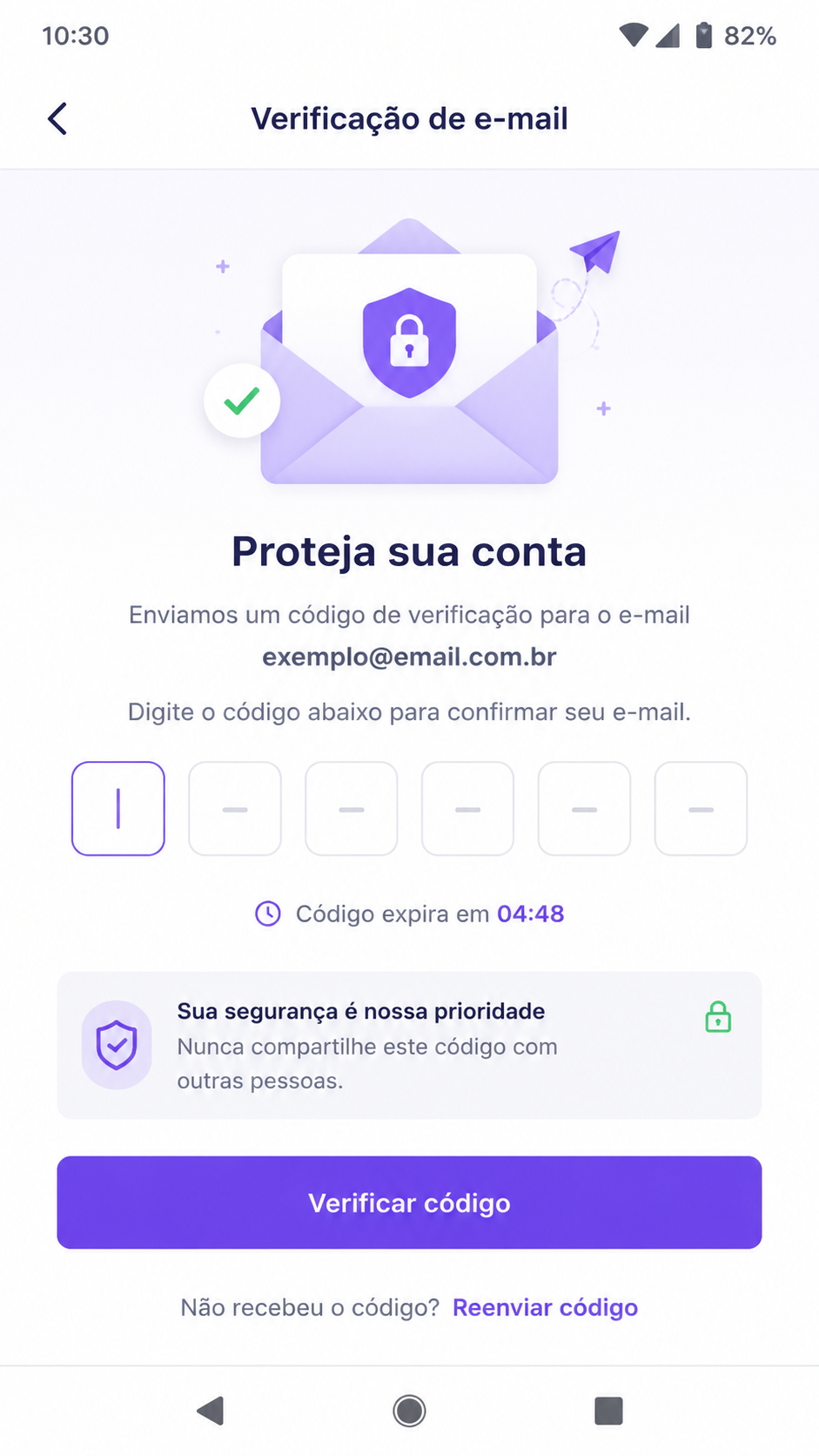Tap the system home button
819x1456 pixels.
tap(409, 1411)
